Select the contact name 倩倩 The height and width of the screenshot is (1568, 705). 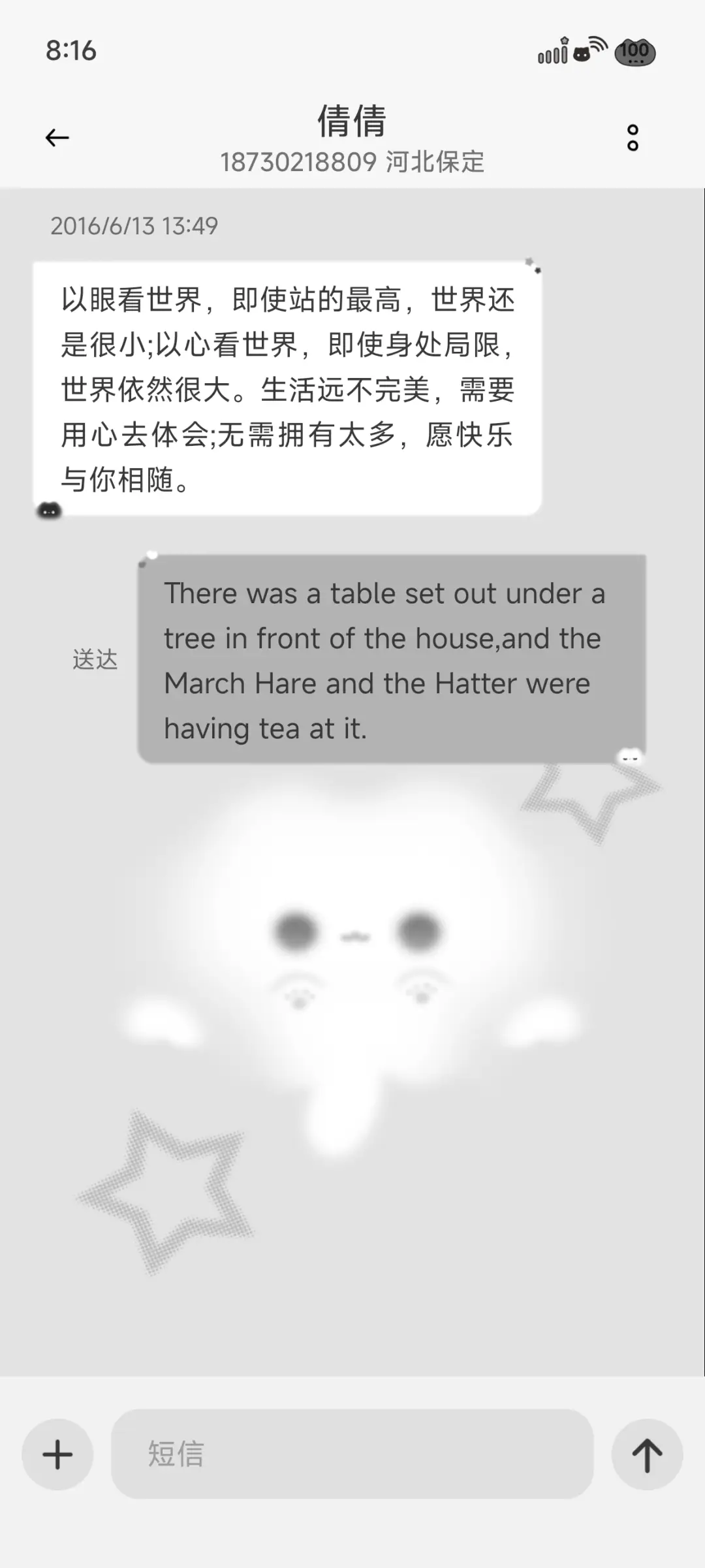pyautogui.click(x=352, y=121)
